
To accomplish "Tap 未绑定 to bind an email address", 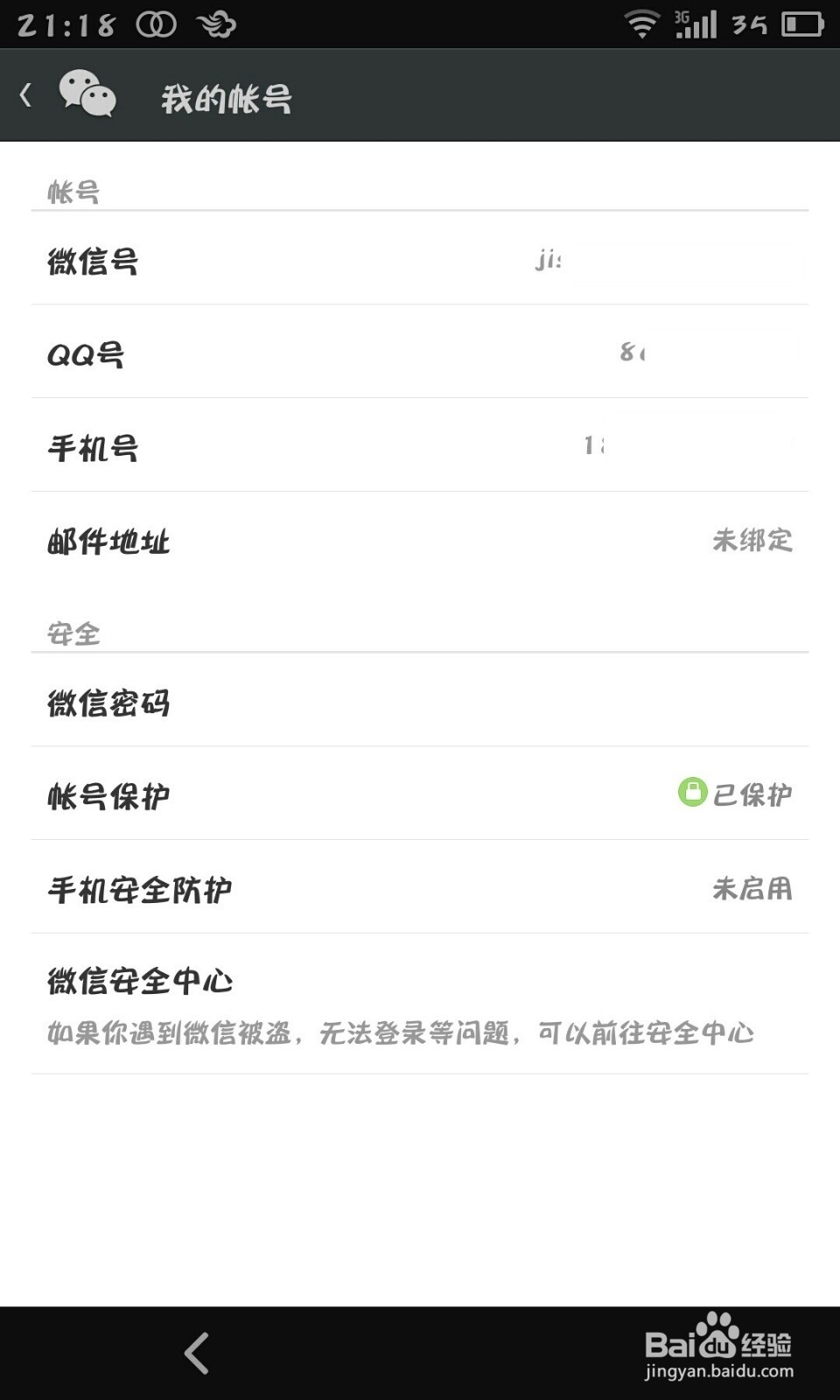I will click(752, 542).
